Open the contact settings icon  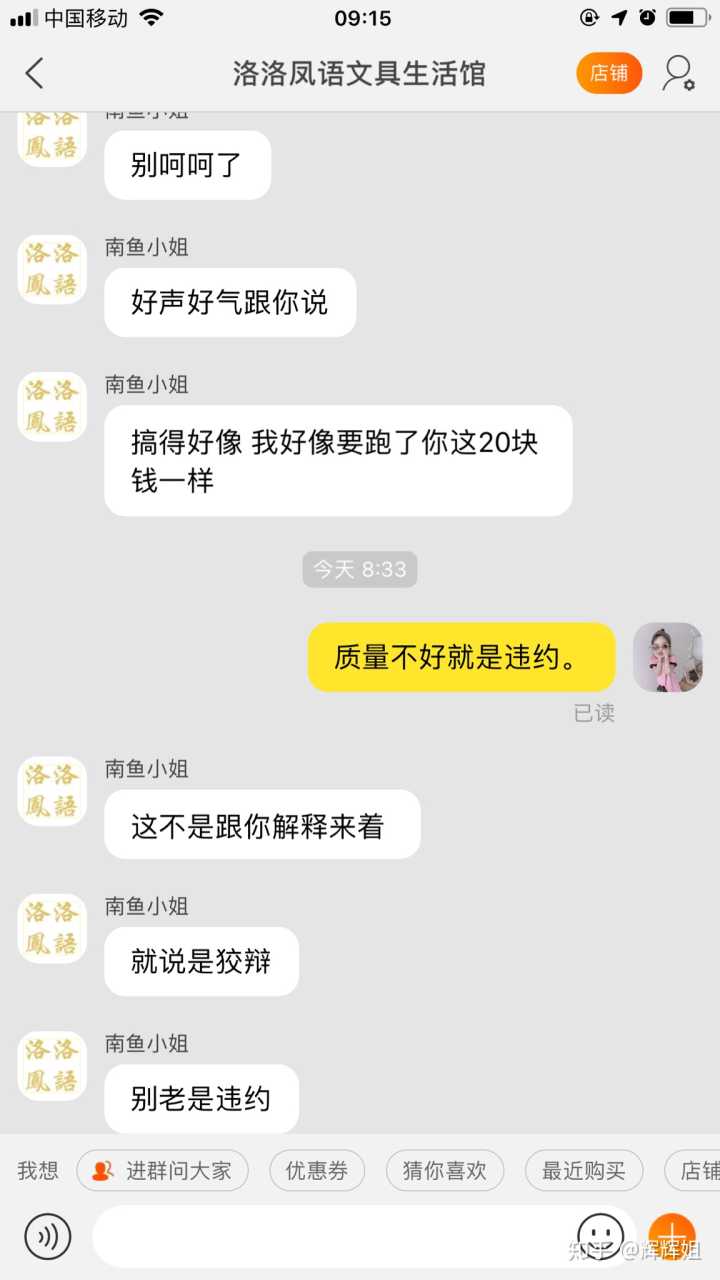[679, 73]
